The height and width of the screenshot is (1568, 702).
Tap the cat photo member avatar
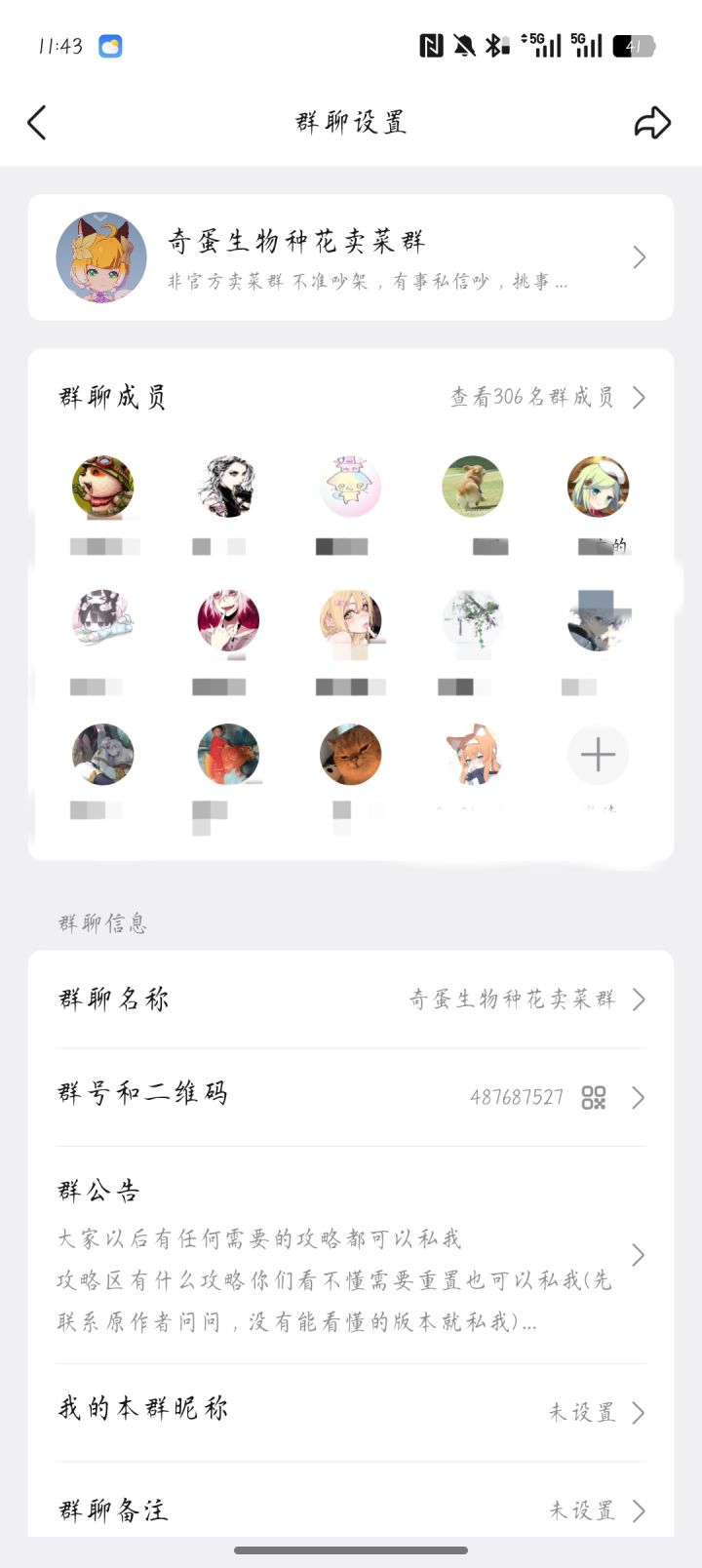[351, 755]
